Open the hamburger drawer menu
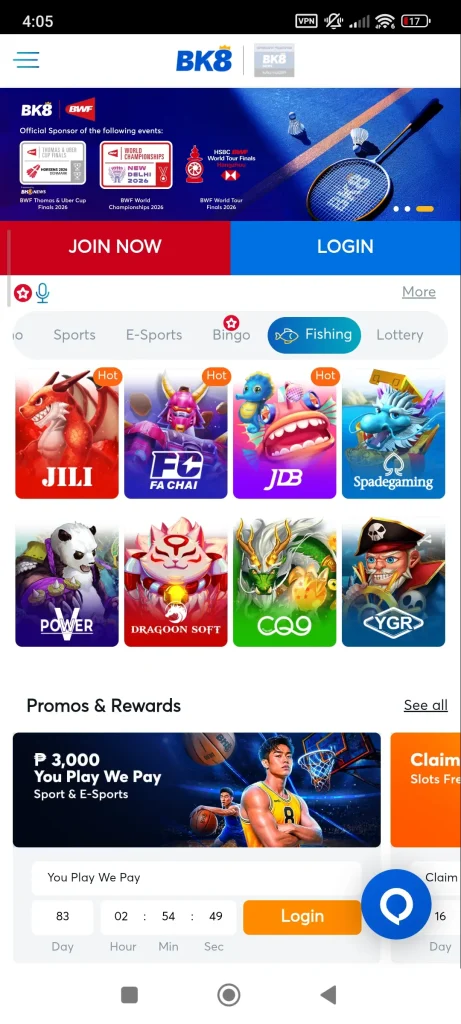This screenshot has height=1024, width=461. [x=26, y=60]
